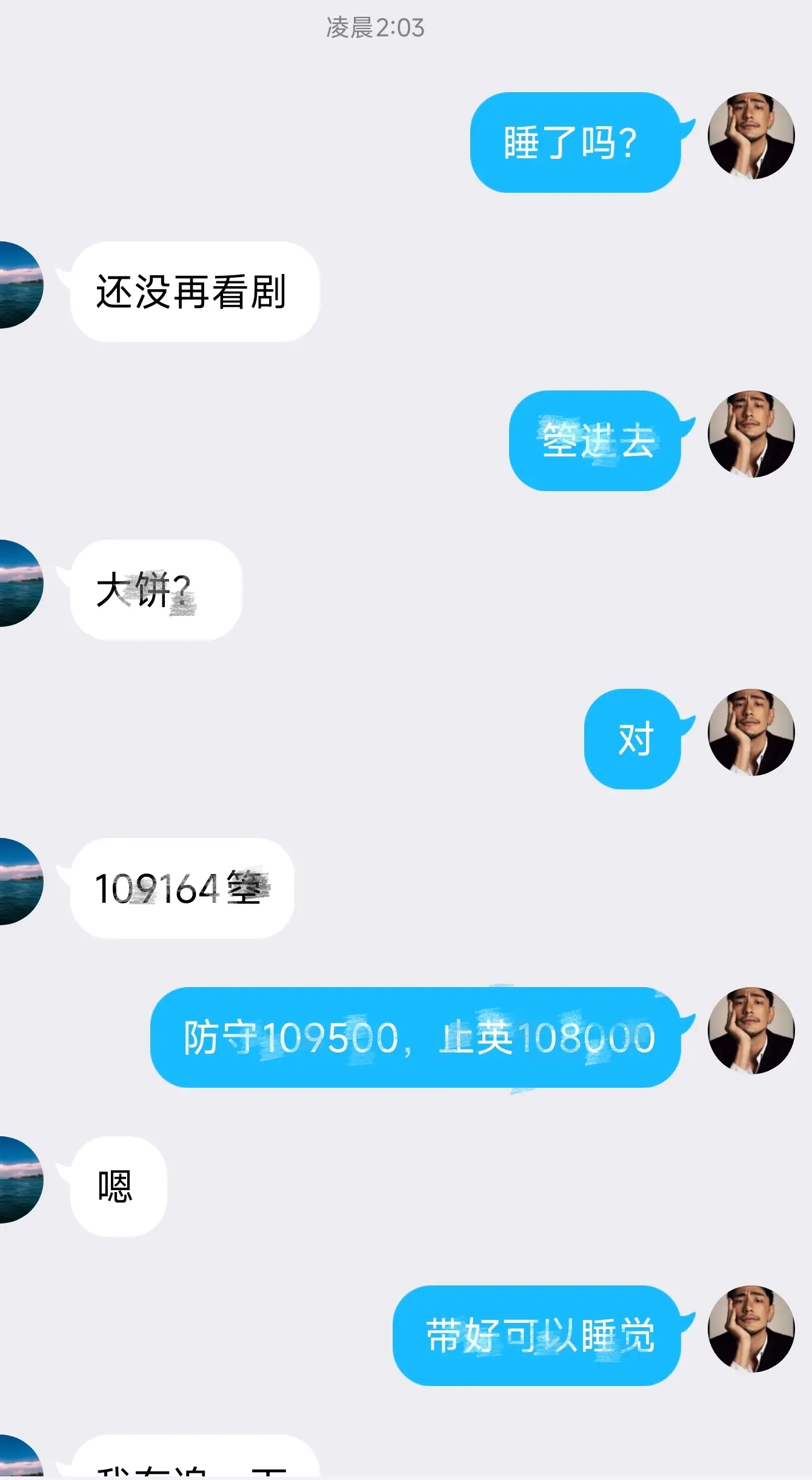Screen dimensions: 812x1480
Task: Tap your avatar next to the "箜进去" bubble
Action: [751, 435]
